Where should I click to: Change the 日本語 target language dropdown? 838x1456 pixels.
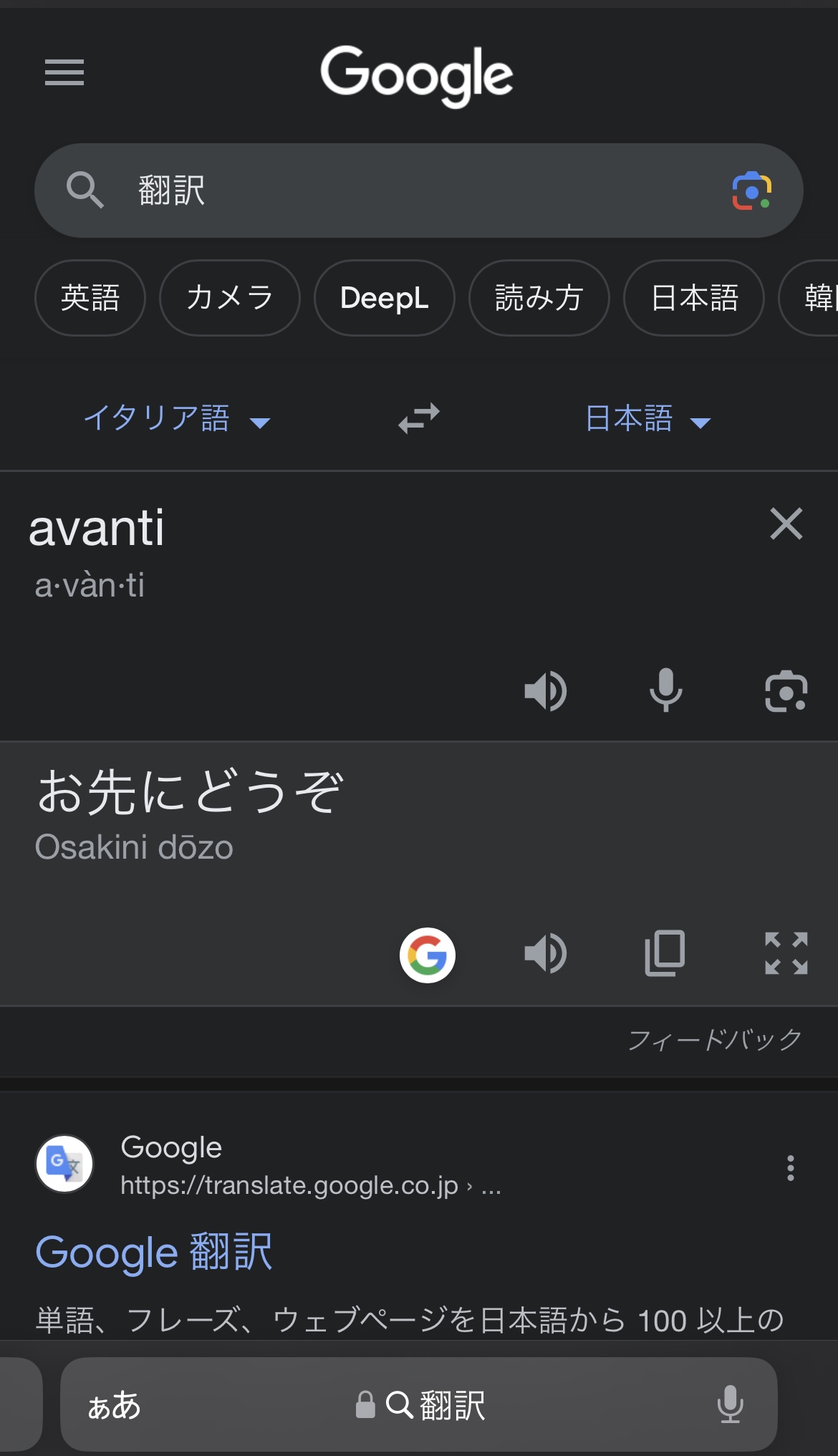click(647, 419)
